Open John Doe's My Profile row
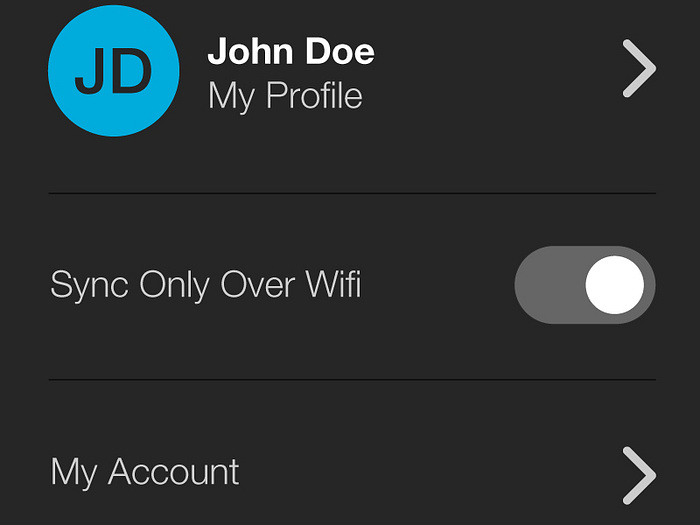 pyautogui.click(x=350, y=72)
